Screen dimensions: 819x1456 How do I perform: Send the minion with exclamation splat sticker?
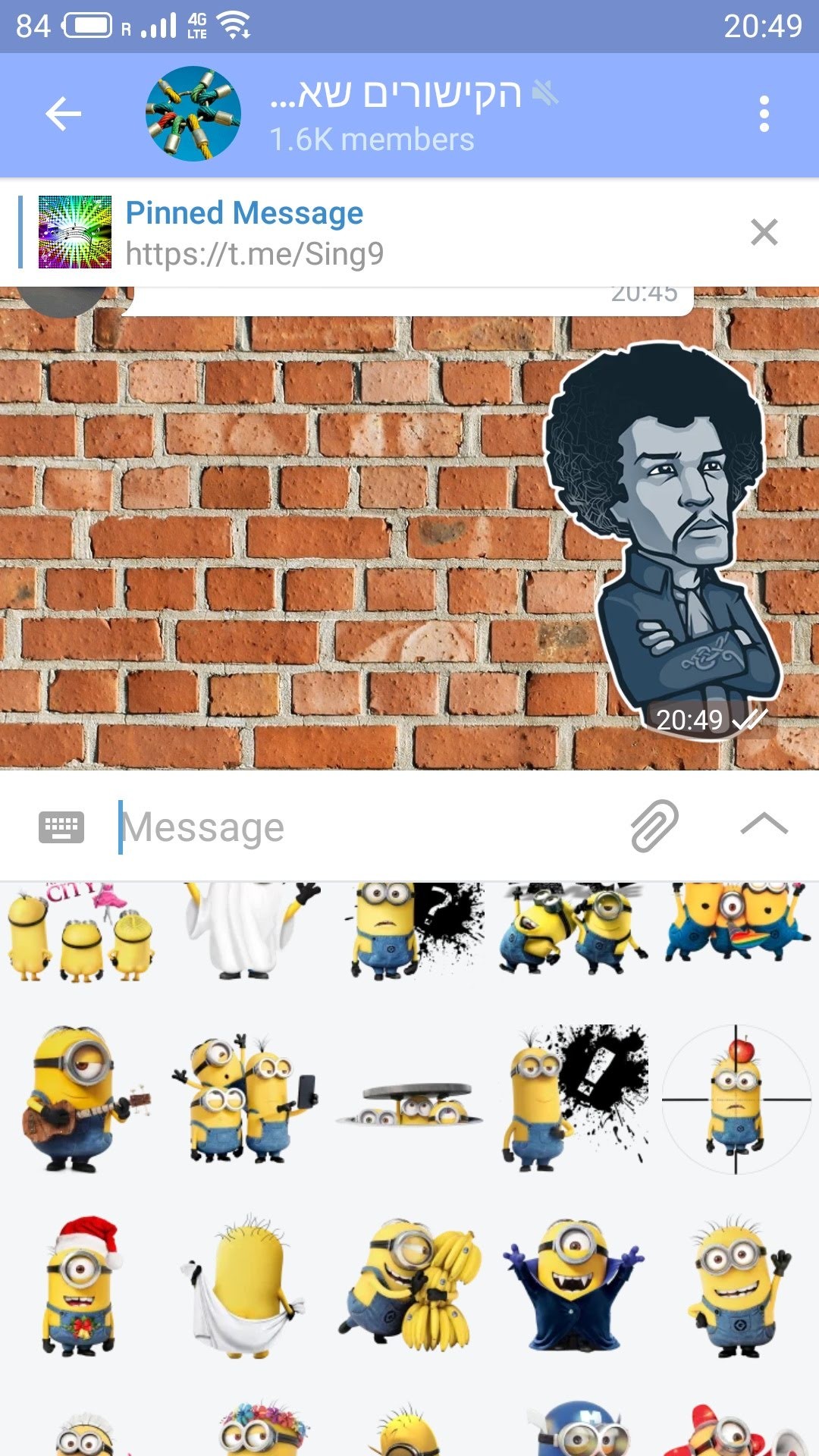(x=574, y=1100)
